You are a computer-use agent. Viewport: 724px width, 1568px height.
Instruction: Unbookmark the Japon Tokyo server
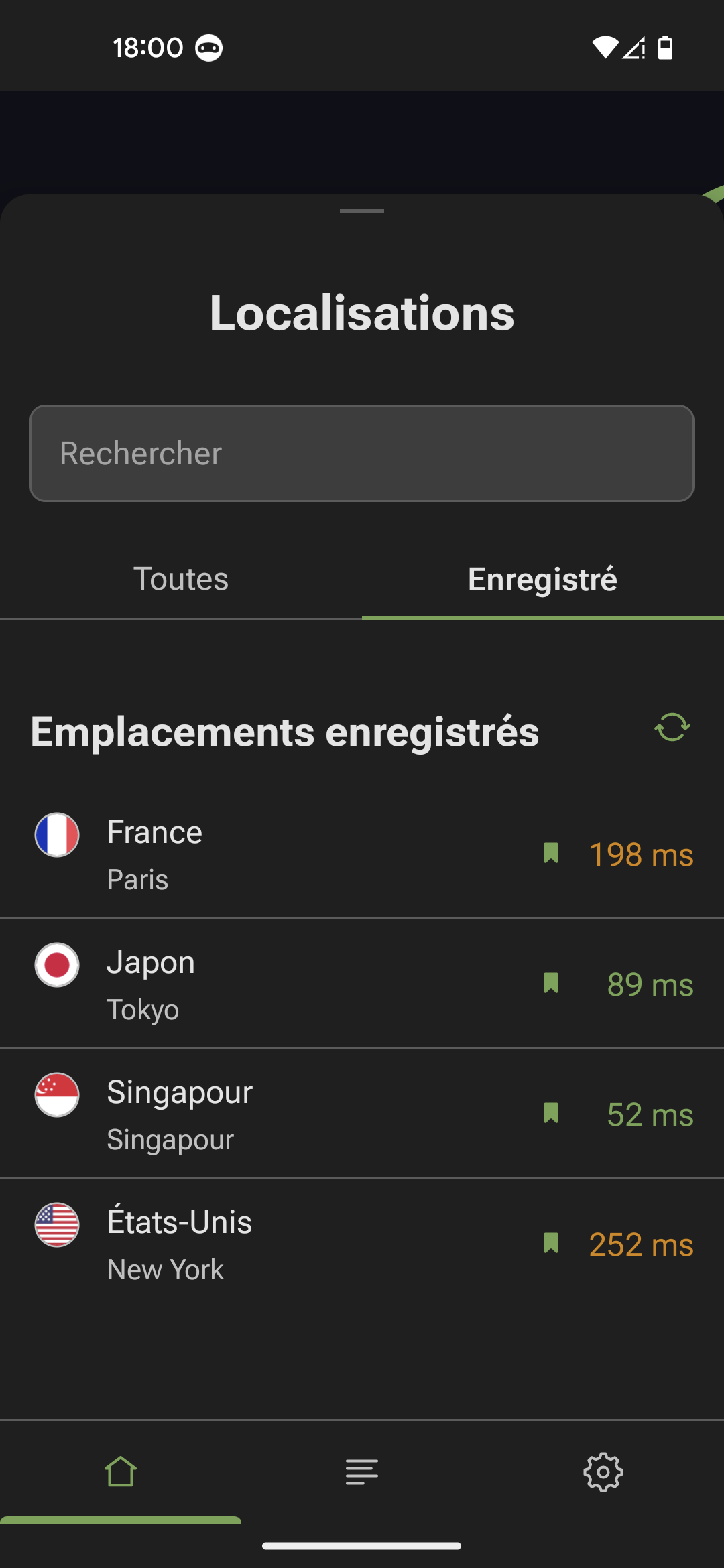pyautogui.click(x=551, y=983)
